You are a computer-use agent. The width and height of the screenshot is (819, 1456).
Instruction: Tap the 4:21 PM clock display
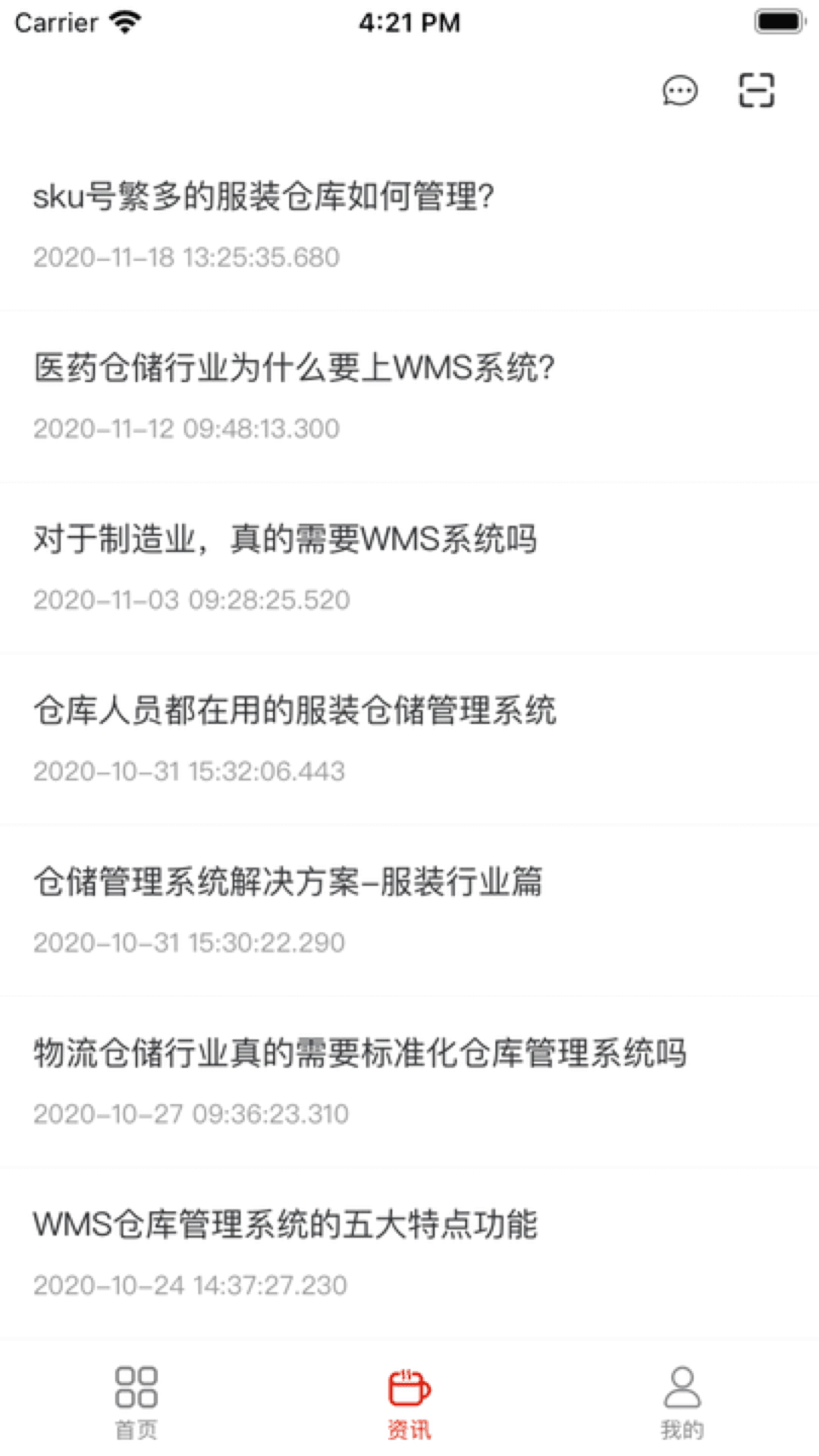point(409,23)
